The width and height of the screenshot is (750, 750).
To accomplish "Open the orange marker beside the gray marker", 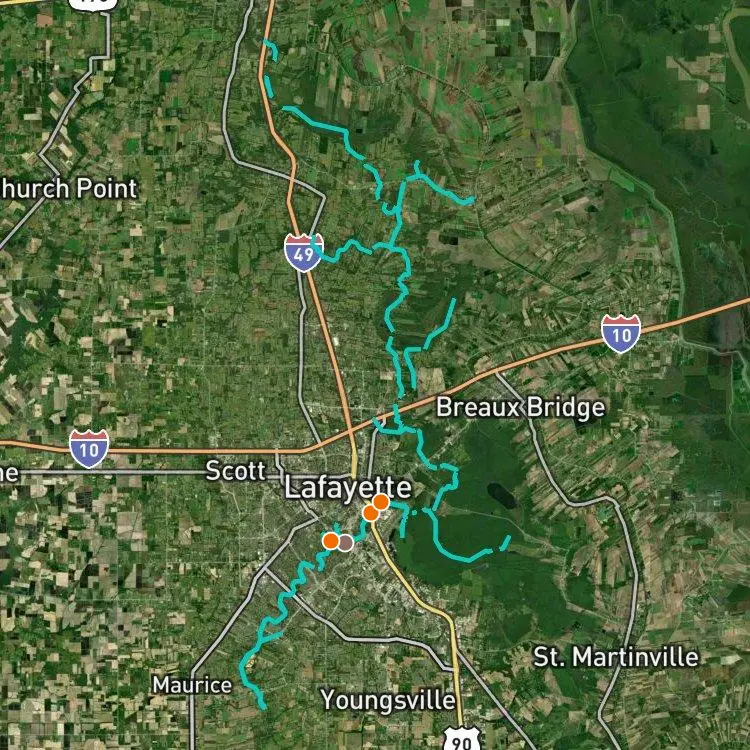I will [330, 540].
